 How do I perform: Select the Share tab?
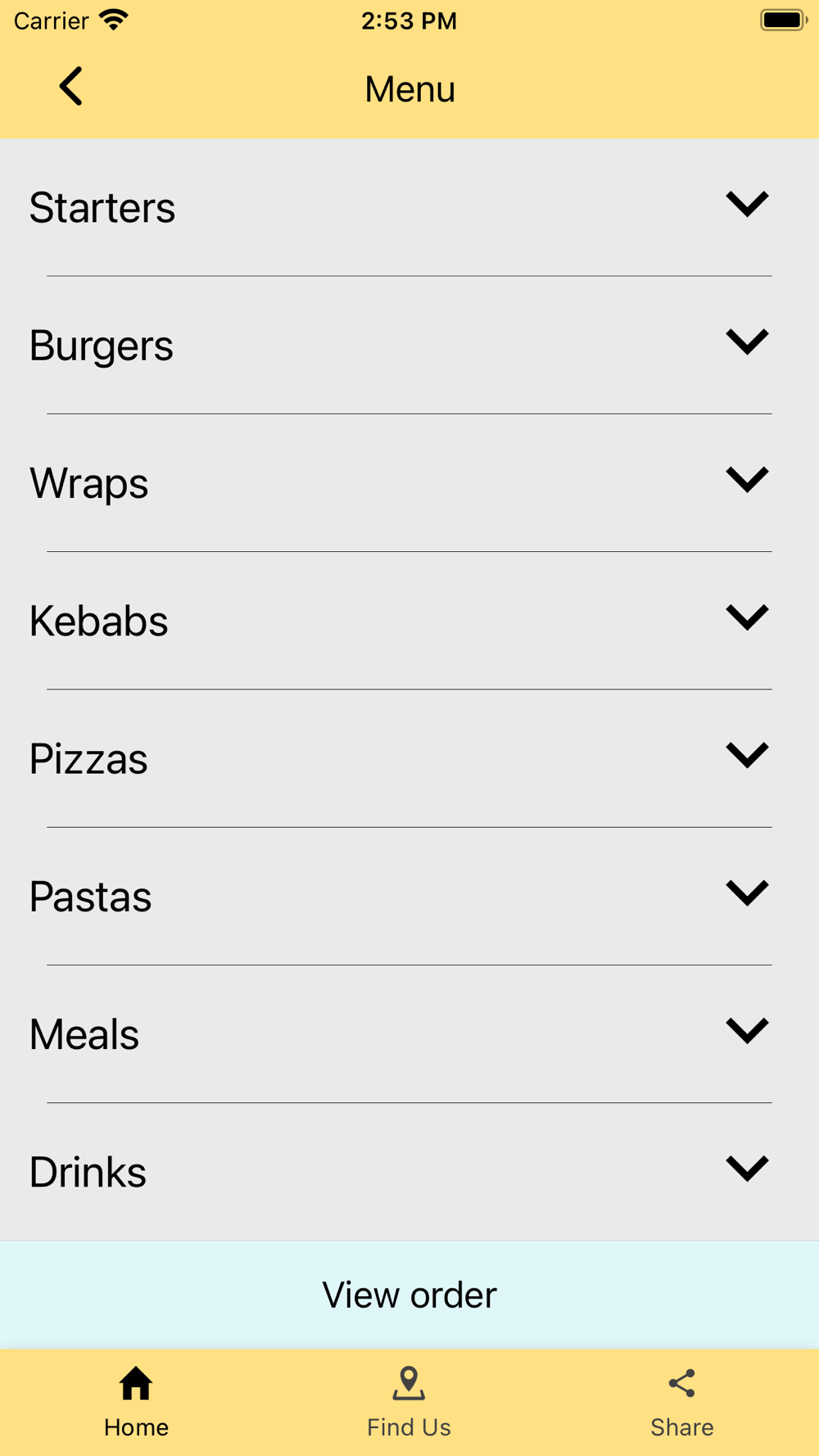(681, 1402)
